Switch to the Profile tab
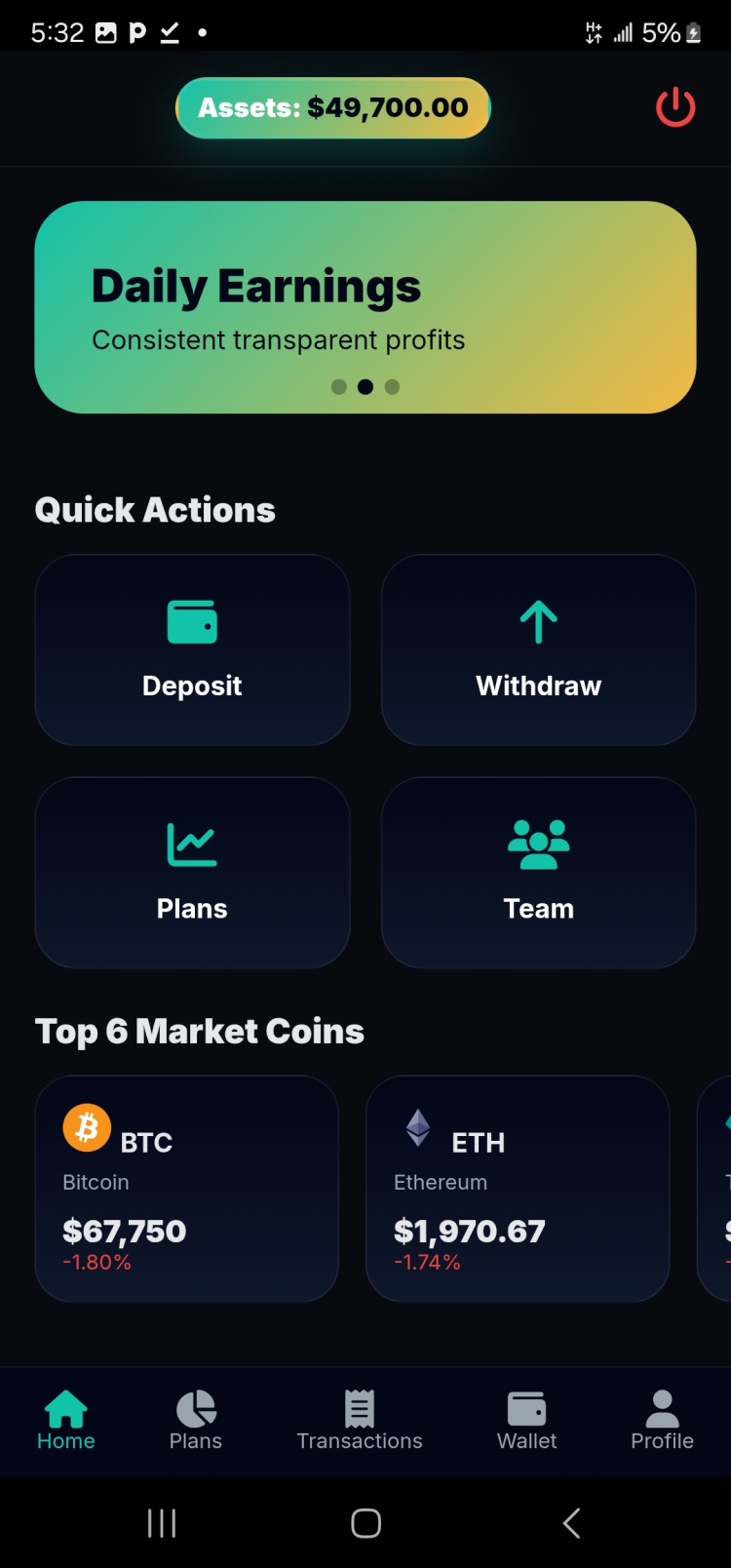This screenshot has height=1568, width=731. coord(662,1421)
